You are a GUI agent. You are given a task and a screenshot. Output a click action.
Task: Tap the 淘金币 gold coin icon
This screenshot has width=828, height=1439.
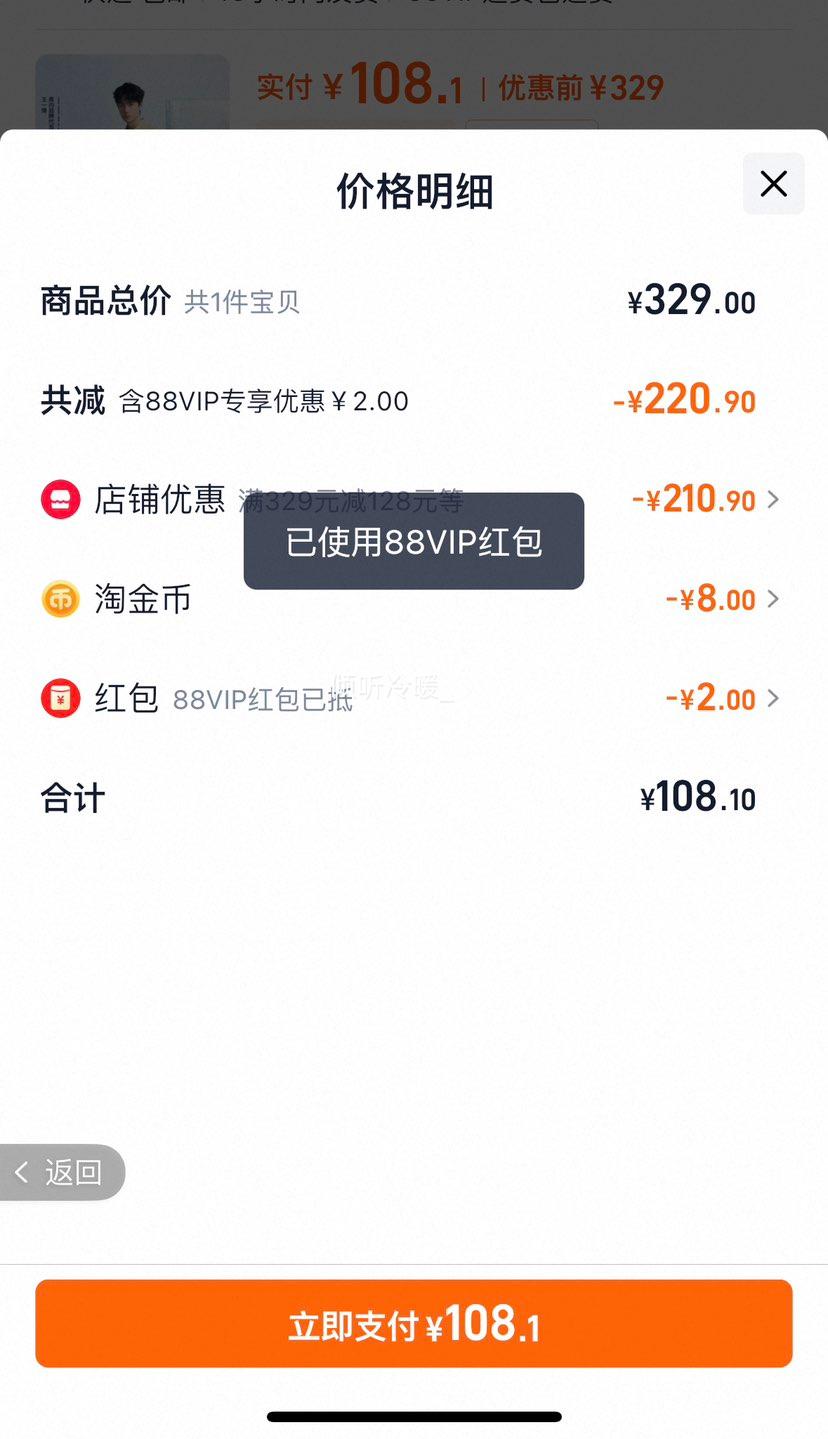60,598
